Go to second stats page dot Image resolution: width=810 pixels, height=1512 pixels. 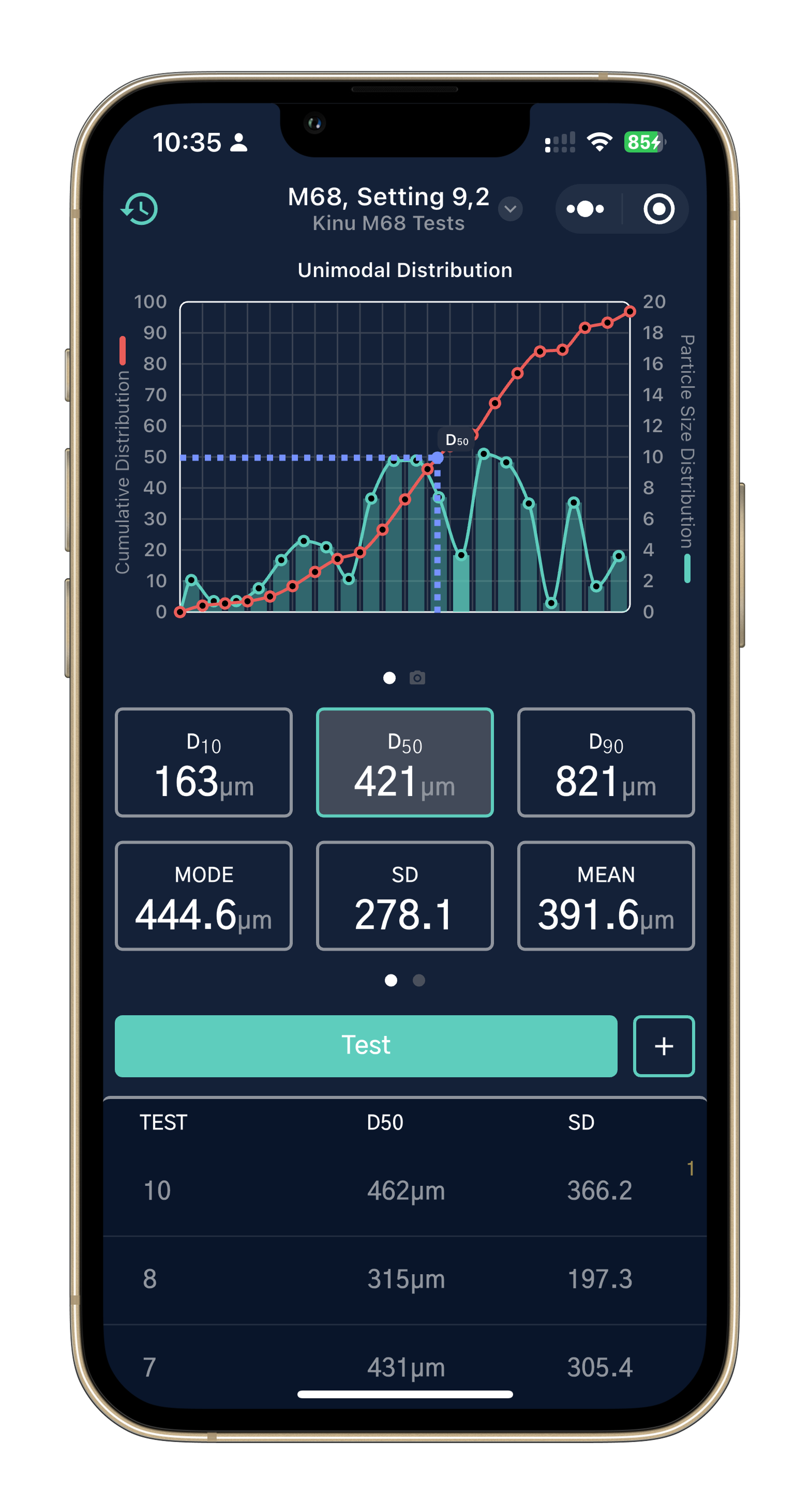point(419,980)
